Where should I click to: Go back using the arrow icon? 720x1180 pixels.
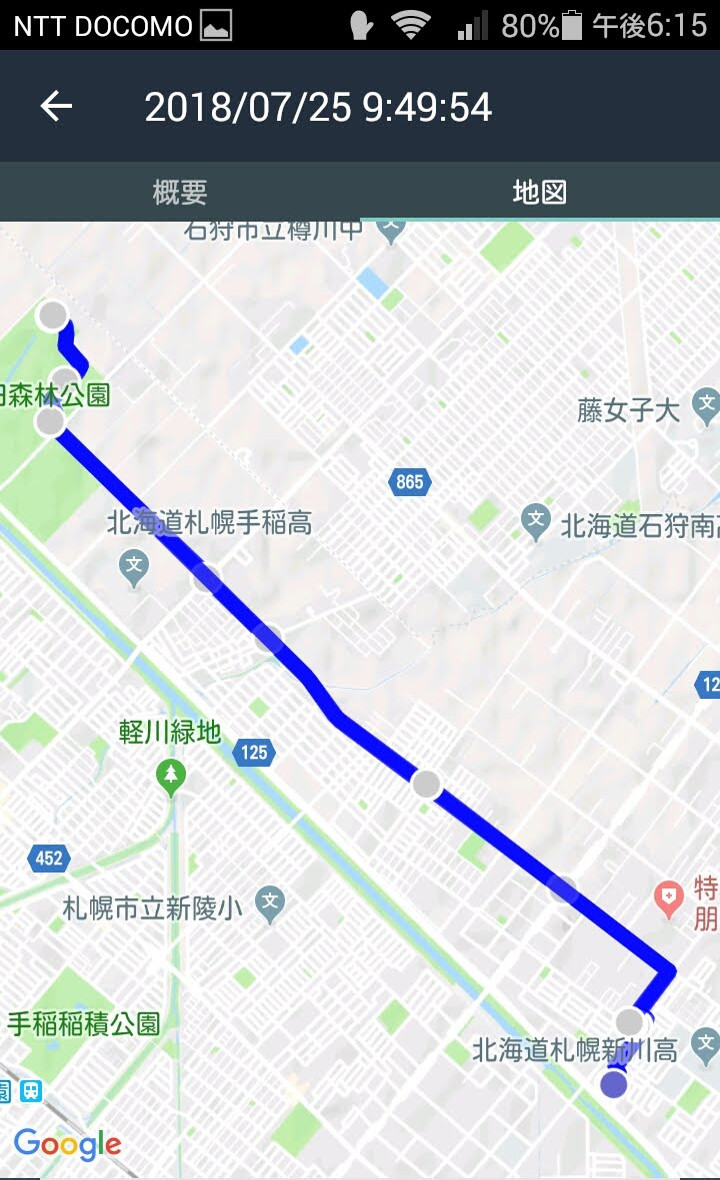tap(56, 106)
